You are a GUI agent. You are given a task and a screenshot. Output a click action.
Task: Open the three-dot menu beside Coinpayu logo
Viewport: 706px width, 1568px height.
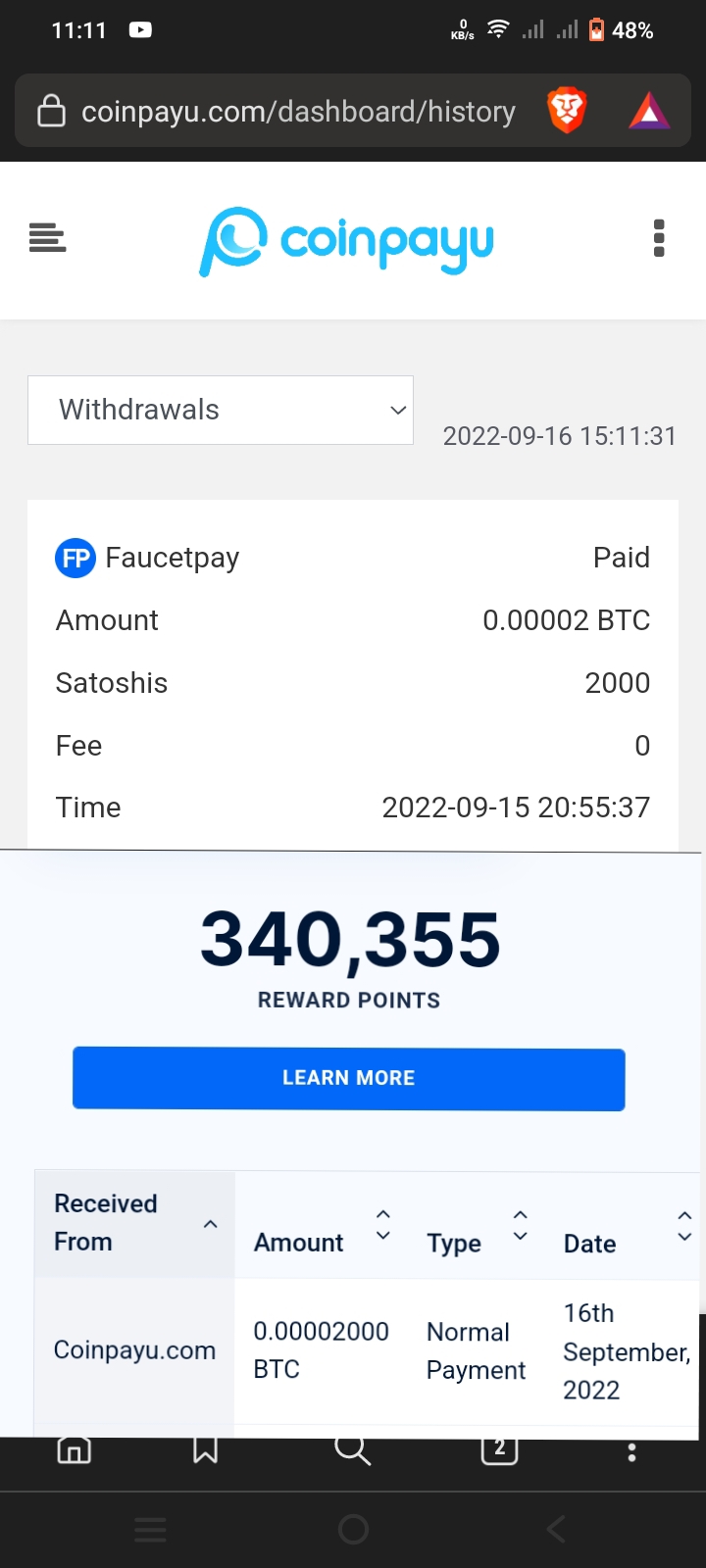tap(659, 238)
